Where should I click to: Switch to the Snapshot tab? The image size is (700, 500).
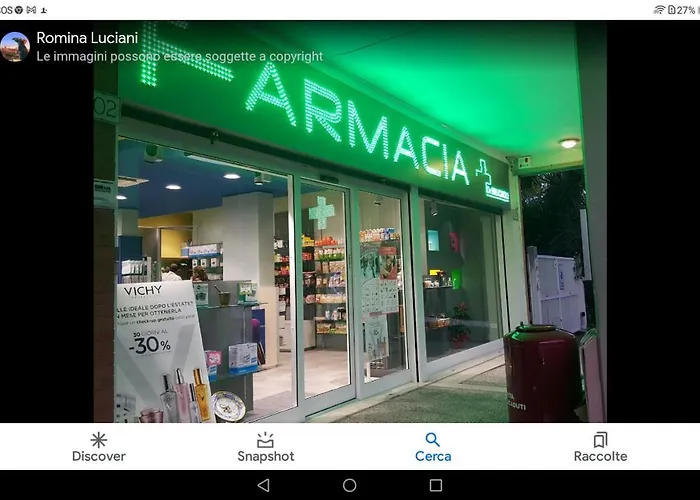[265, 446]
